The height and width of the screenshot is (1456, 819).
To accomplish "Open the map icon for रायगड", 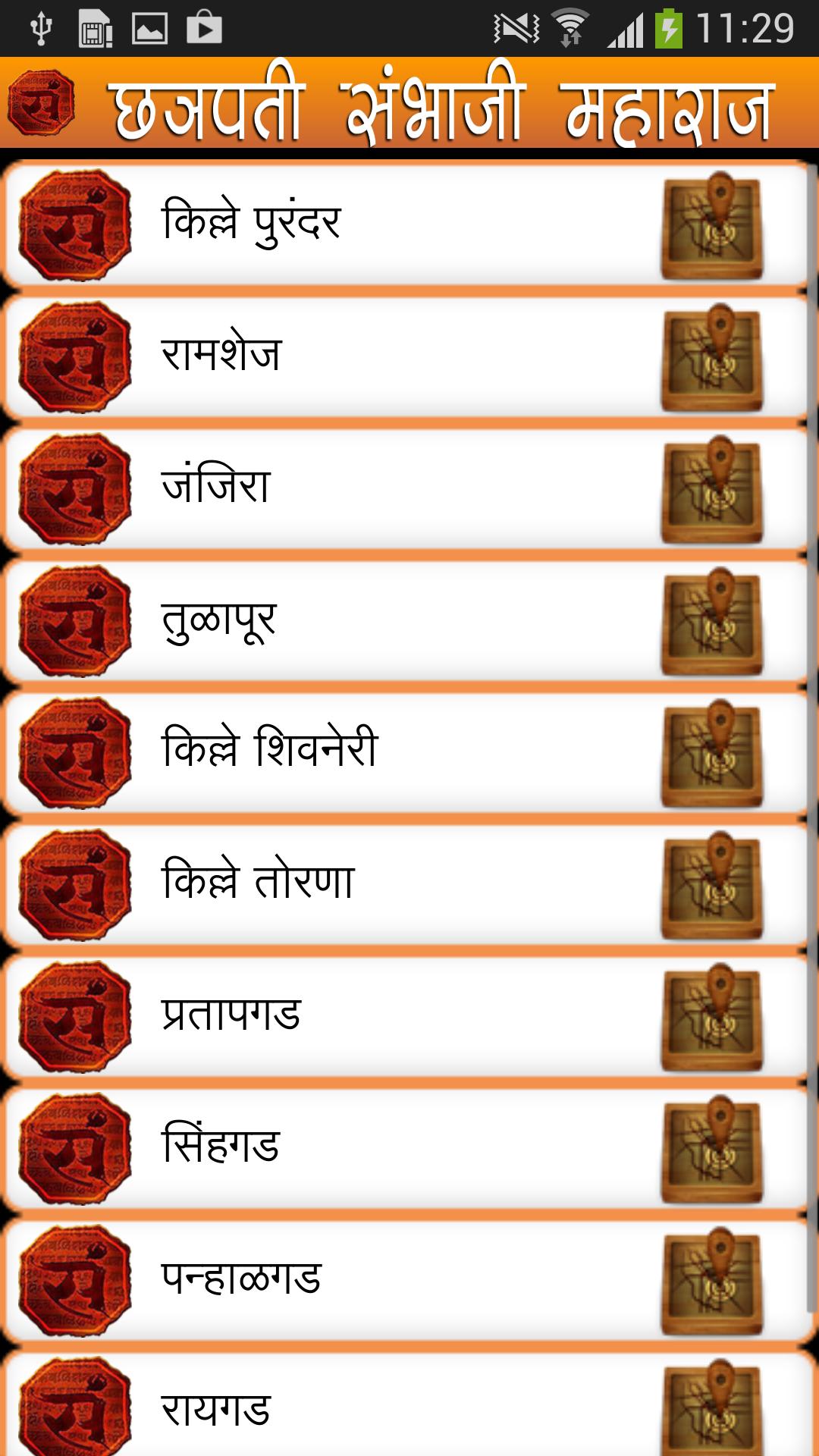I will click(714, 1407).
